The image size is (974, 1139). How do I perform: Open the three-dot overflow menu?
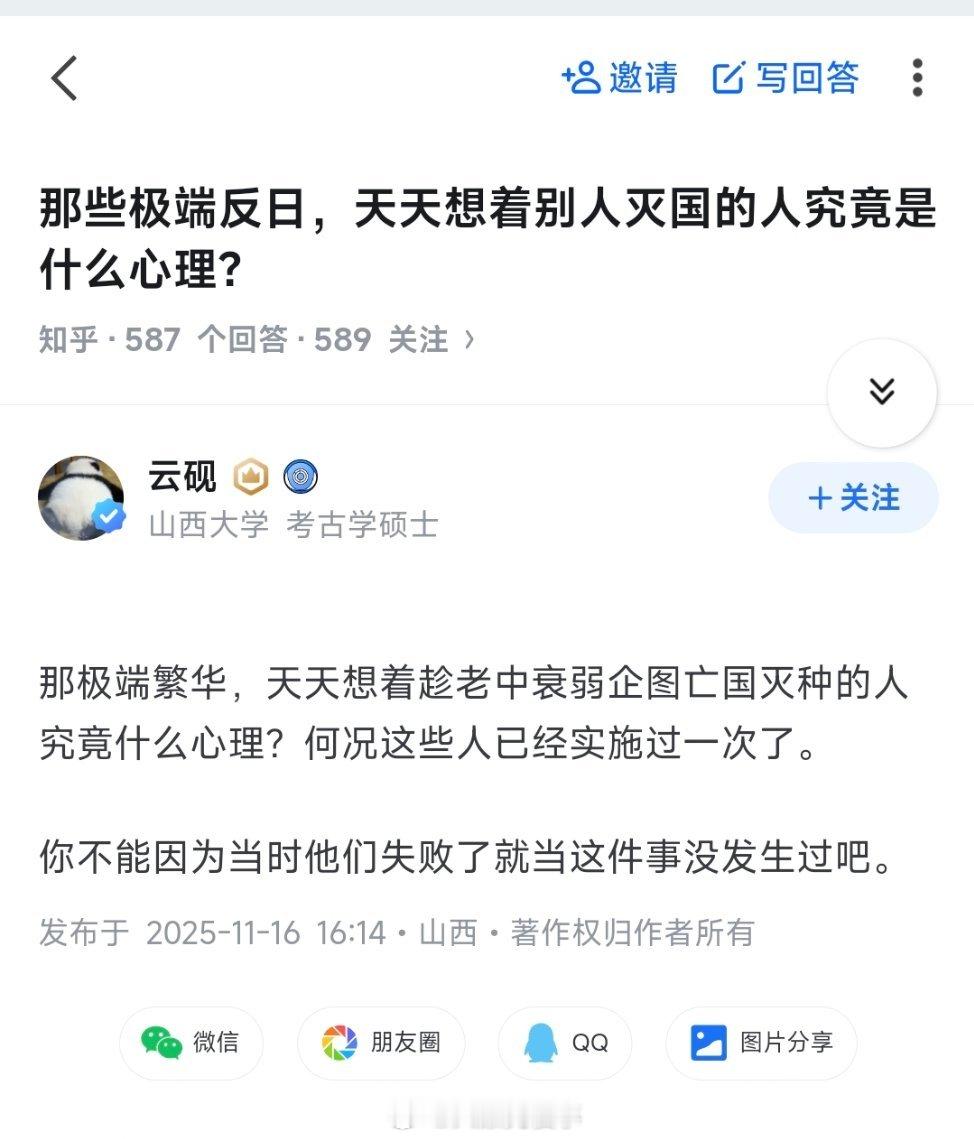pyautogui.click(x=917, y=78)
